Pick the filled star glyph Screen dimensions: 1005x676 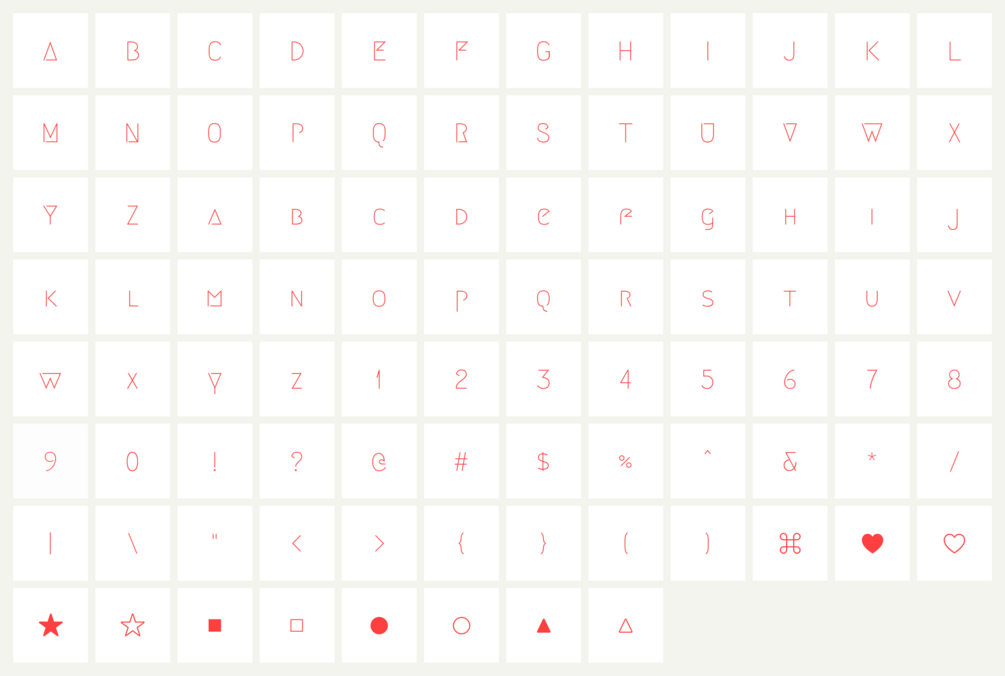point(50,625)
